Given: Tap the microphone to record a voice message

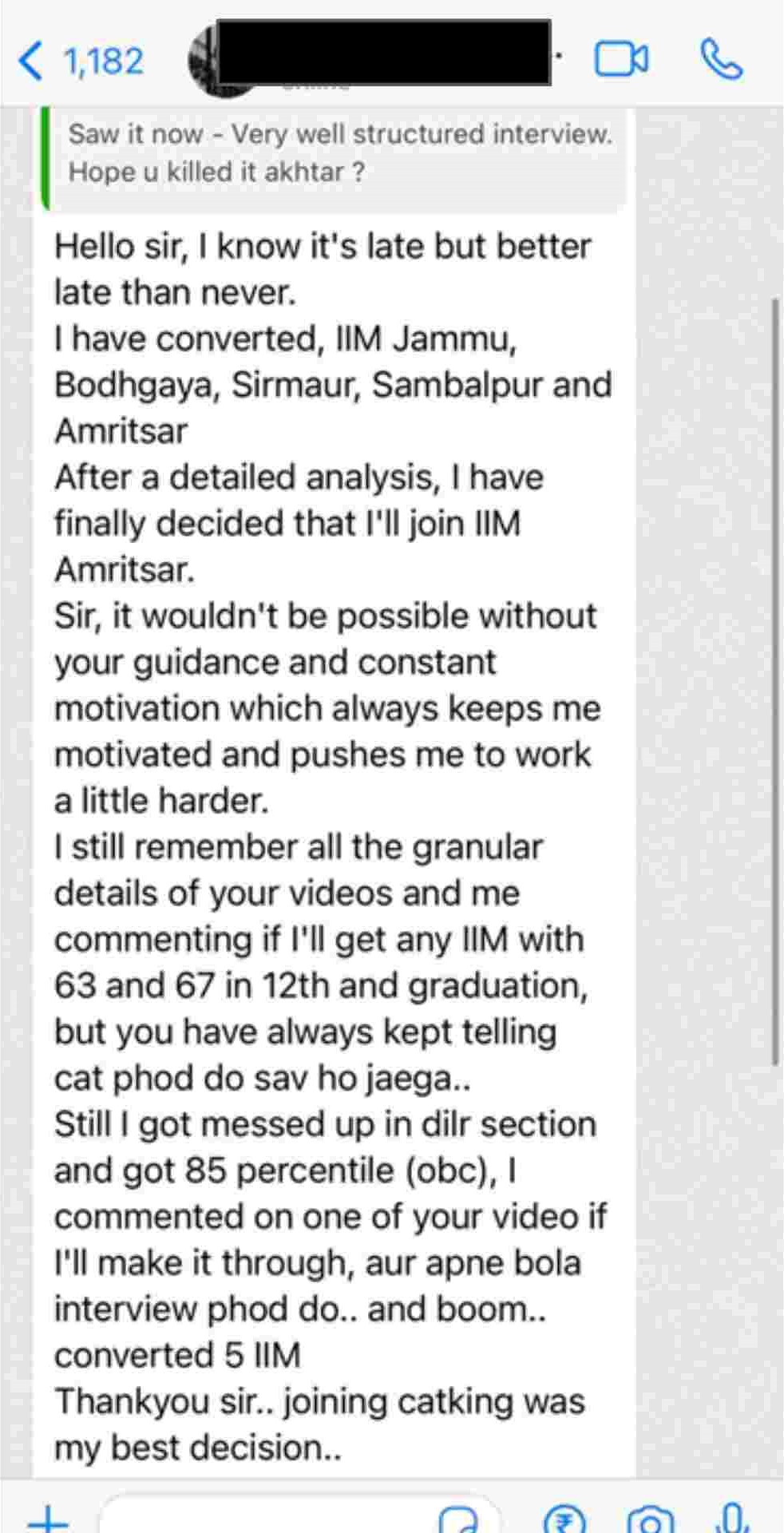Looking at the screenshot, I should click(x=731, y=1519).
